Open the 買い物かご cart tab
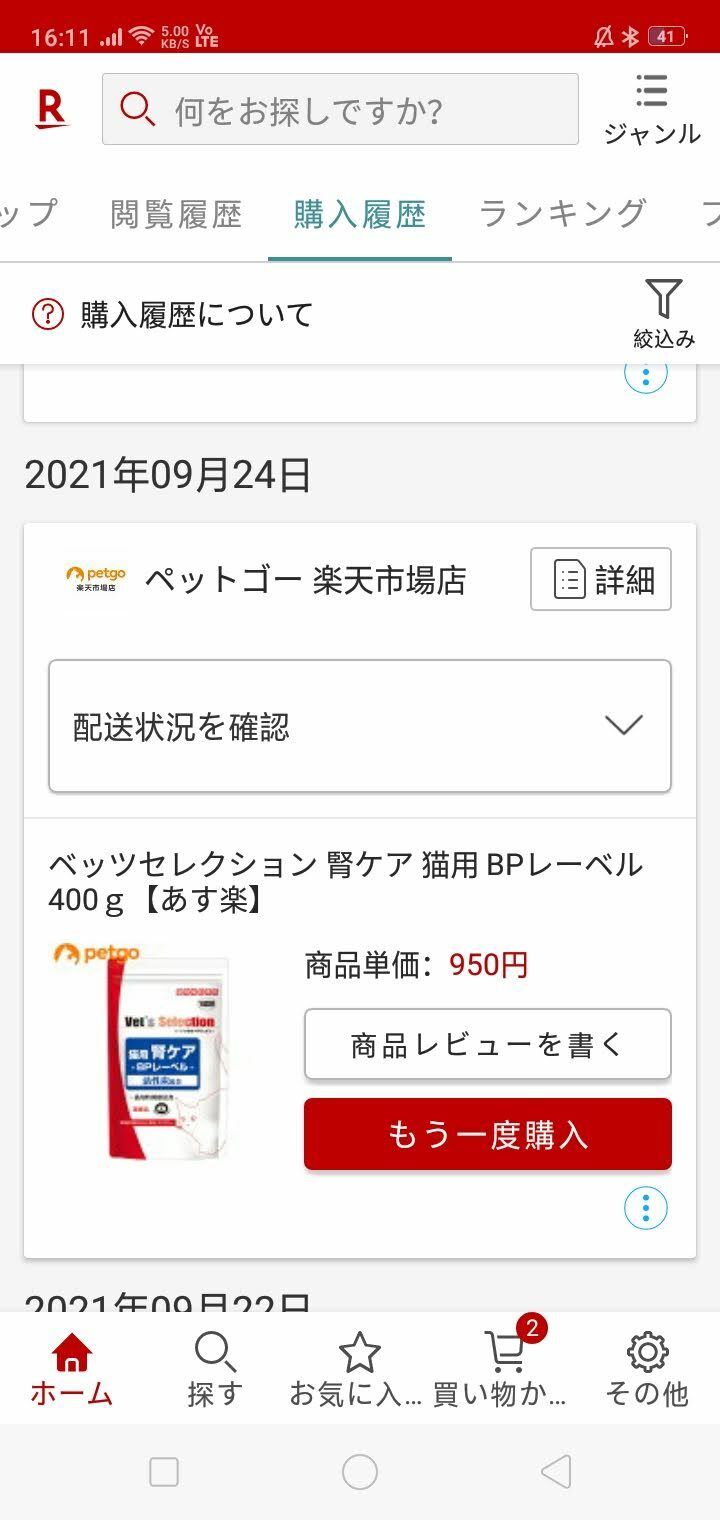Screen dimensions: 720x1520 [503, 1370]
